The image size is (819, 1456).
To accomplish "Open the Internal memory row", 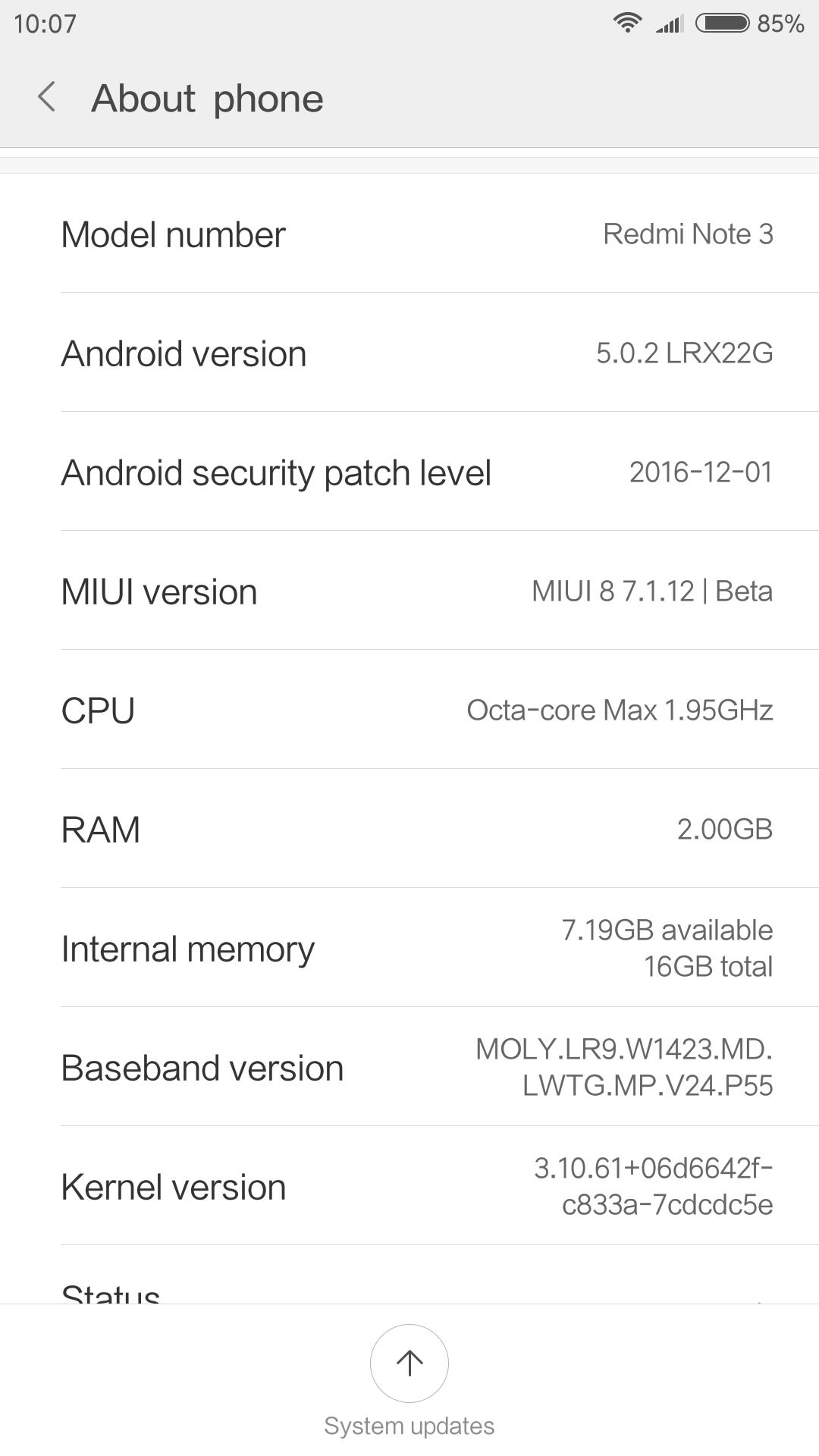I will point(409,949).
